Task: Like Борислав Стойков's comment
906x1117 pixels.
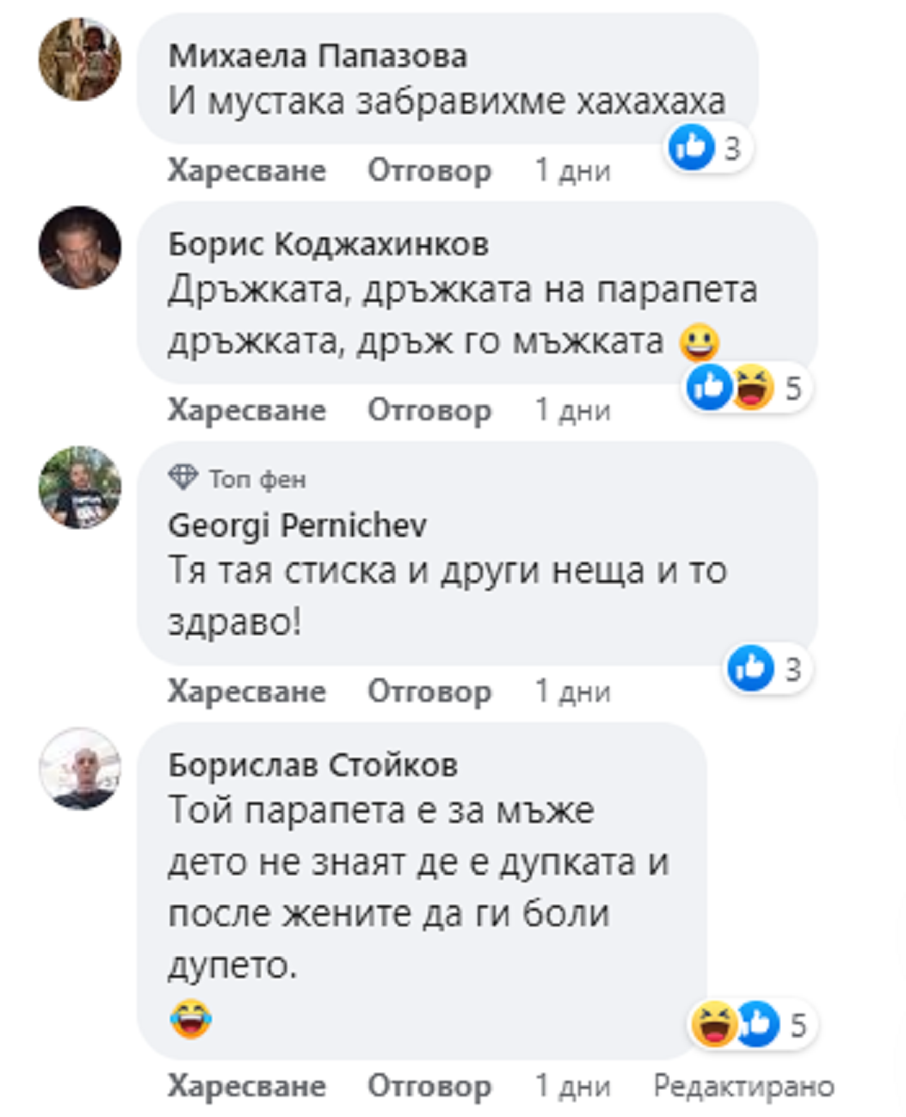Action: click(246, 1085)
